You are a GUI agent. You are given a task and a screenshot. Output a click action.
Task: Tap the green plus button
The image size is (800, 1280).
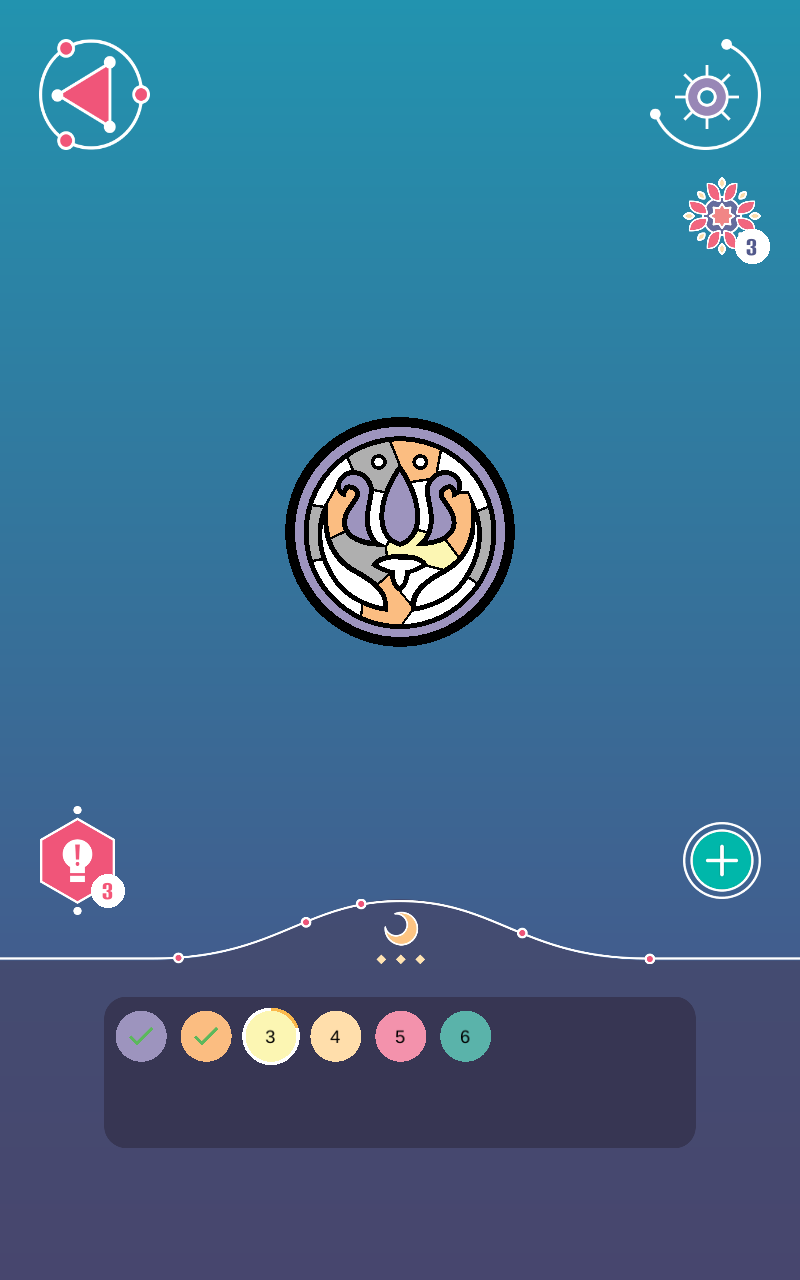(x=722, y=860)
